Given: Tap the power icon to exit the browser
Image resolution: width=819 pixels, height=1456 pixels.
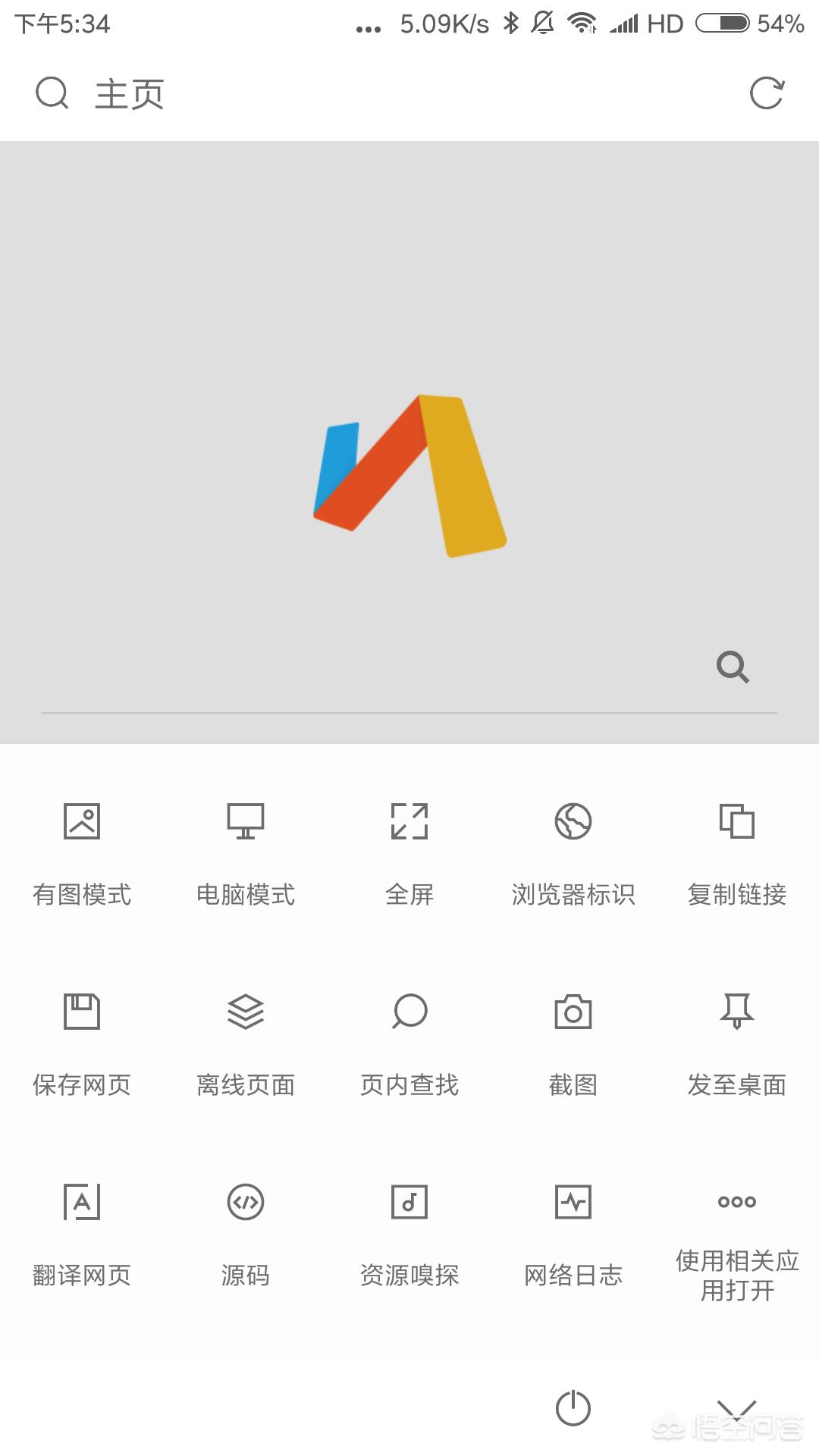Looking at the screenshot, I should (573, 1408).
